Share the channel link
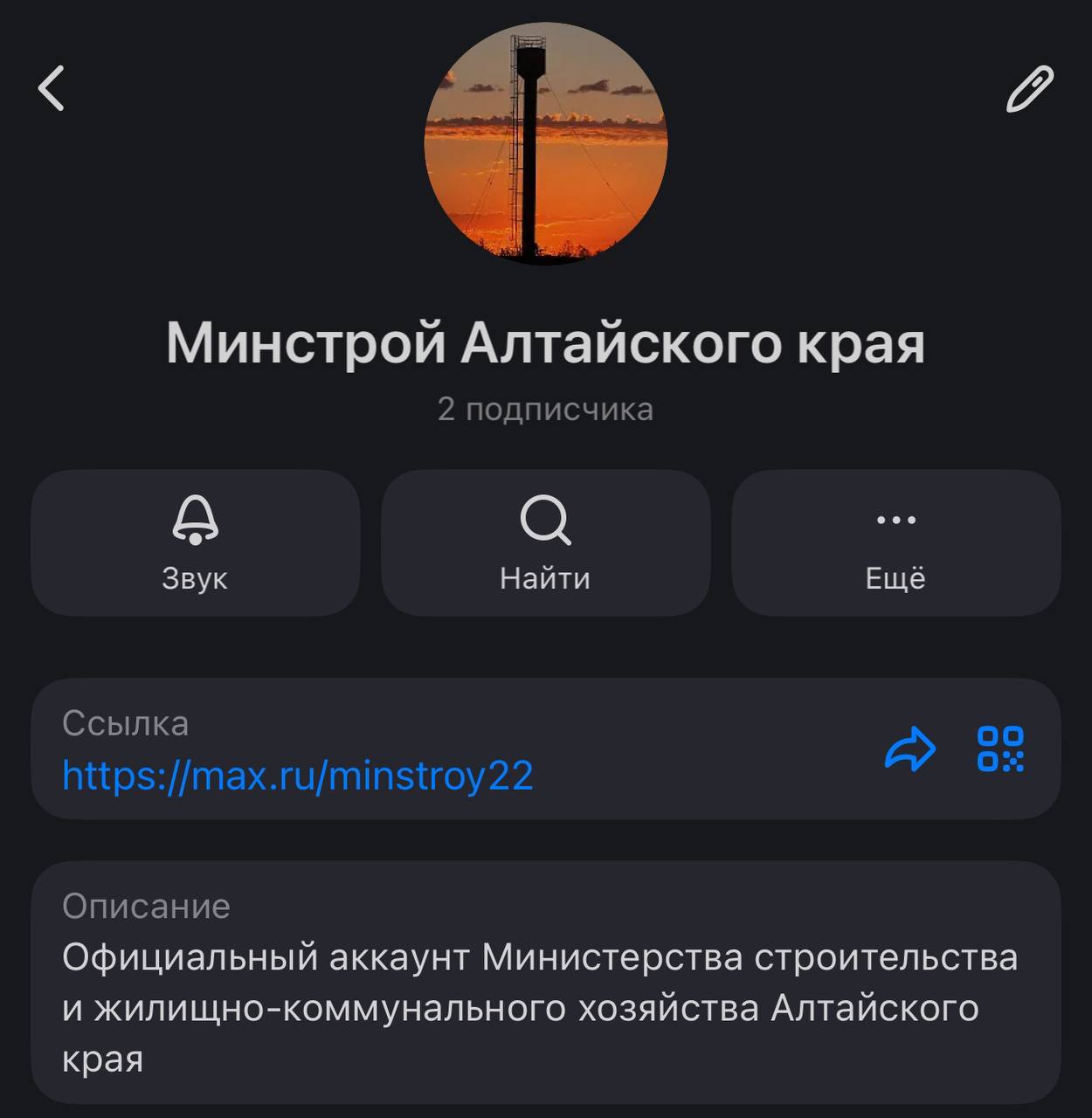The width and height of the screenshot is (1092, 1118). click(x=909, y=749)
